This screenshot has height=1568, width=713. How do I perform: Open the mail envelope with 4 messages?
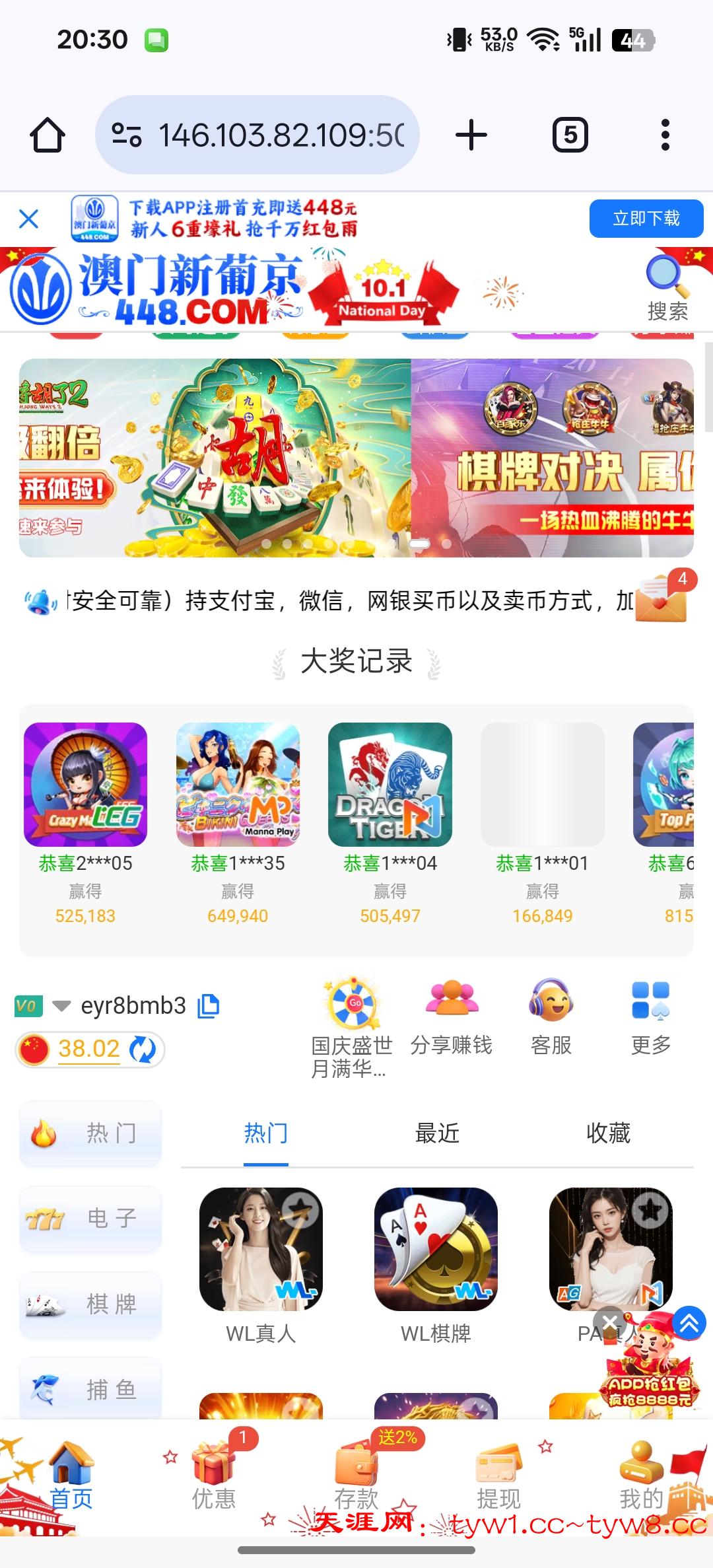click(661, 598)
